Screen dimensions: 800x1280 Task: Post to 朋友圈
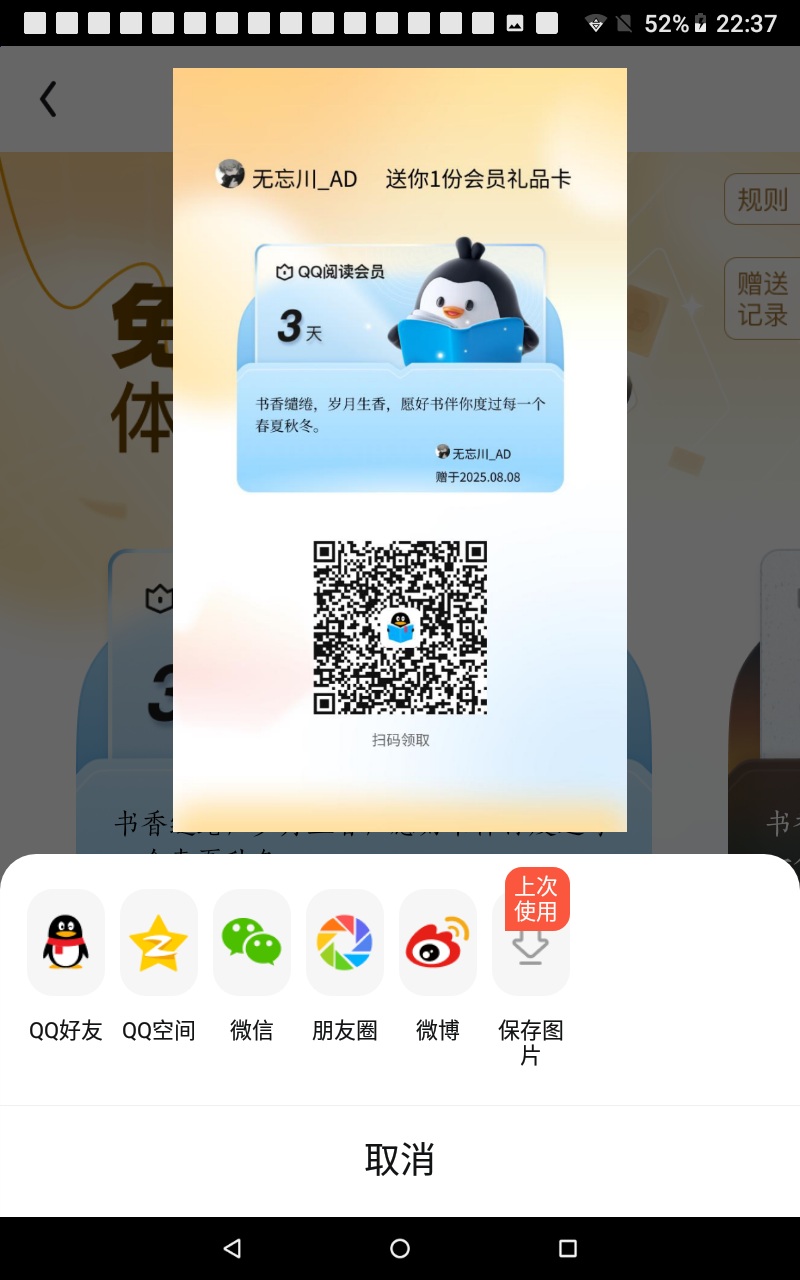pyautogui.click(x=345, y=942)
